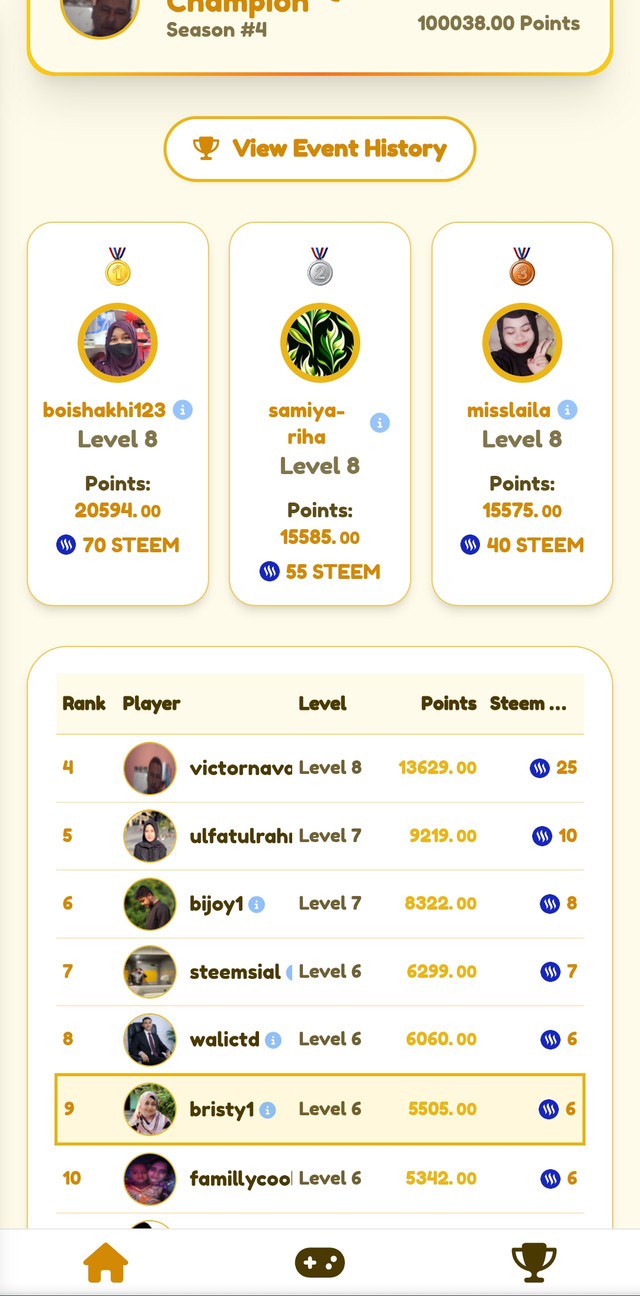Screen dimensions: 640x1296
Task: Open the misslaila third-place card
Action: pyautogui.click(x=522, y=413)
